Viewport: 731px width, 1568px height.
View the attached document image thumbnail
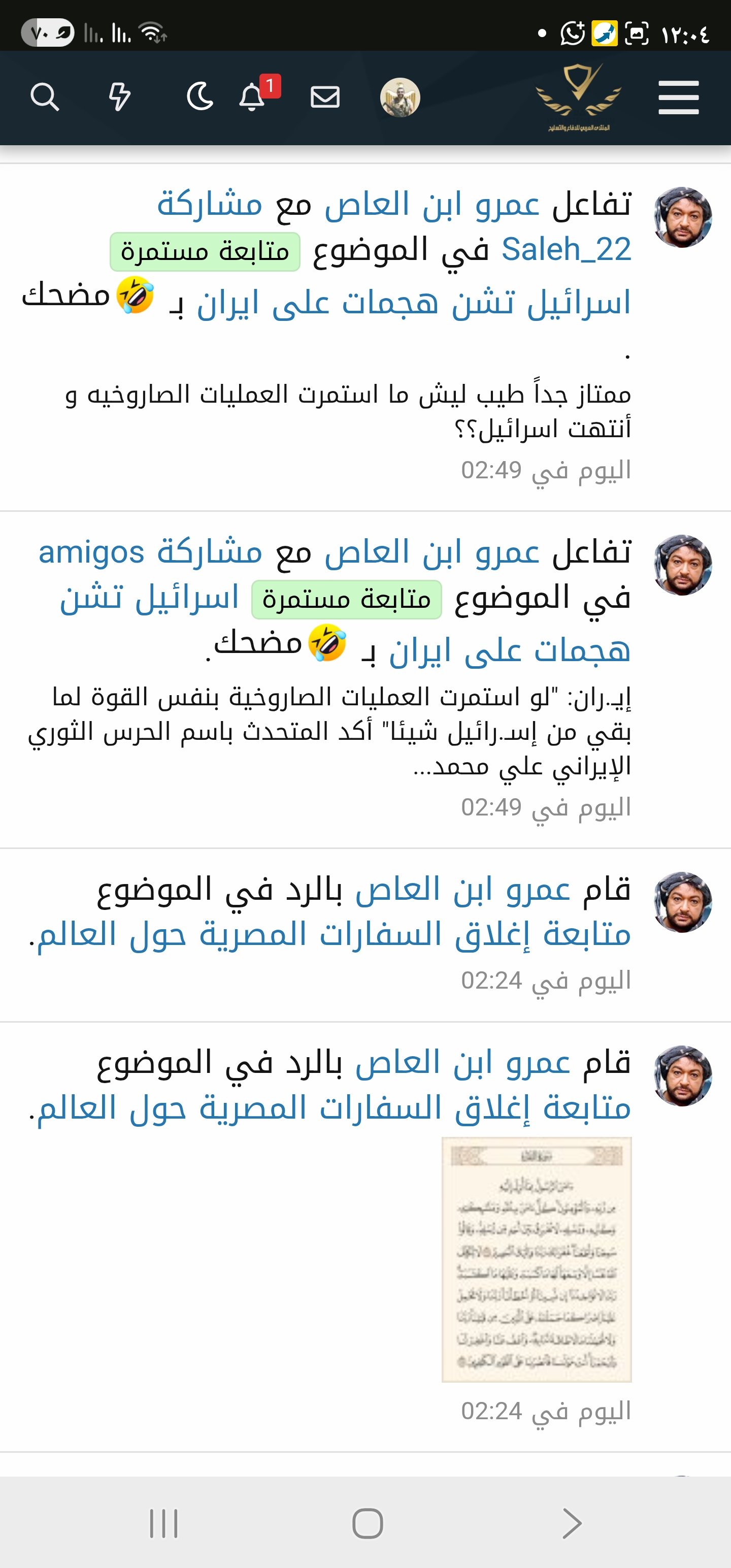(x=536, y=1259)
